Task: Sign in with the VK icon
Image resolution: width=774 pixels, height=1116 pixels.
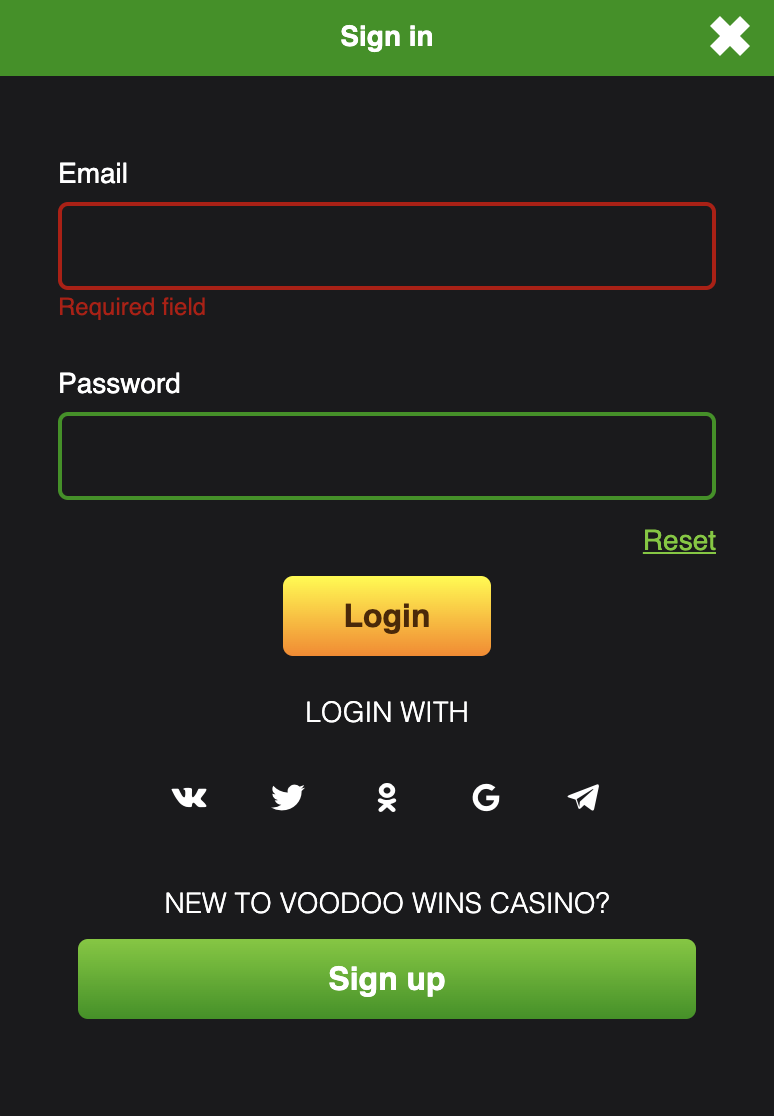Action: point(189,797)
